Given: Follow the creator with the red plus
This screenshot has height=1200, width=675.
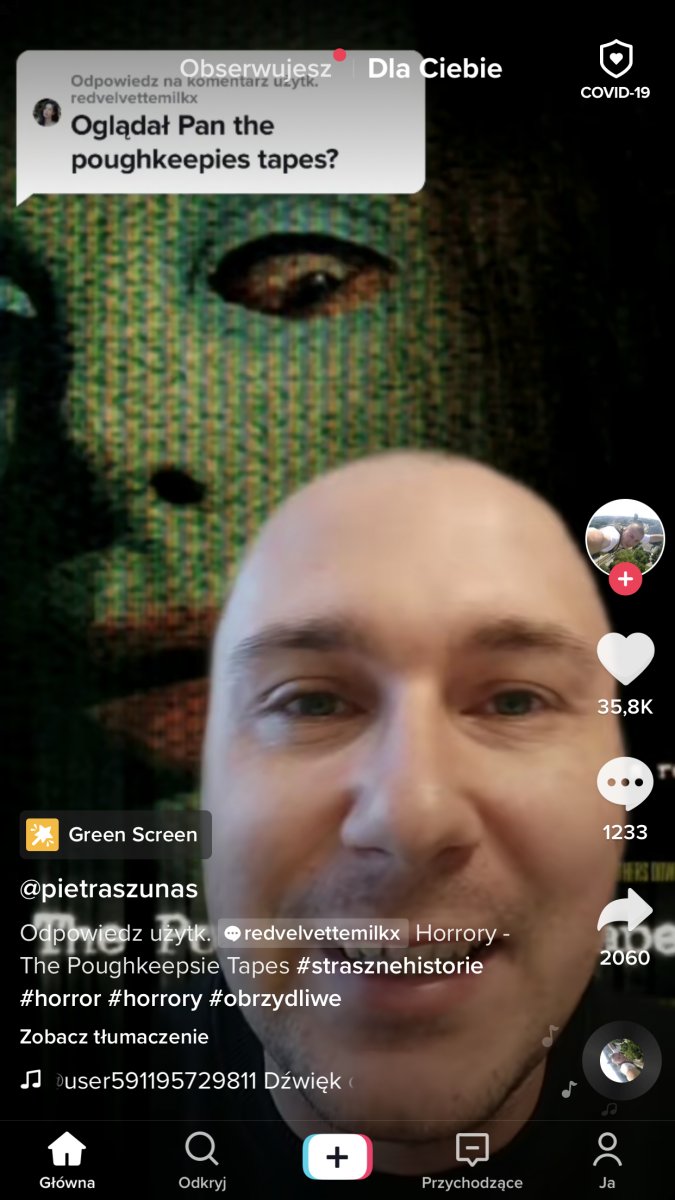Looking at the screenshot, I should point(625,579).
